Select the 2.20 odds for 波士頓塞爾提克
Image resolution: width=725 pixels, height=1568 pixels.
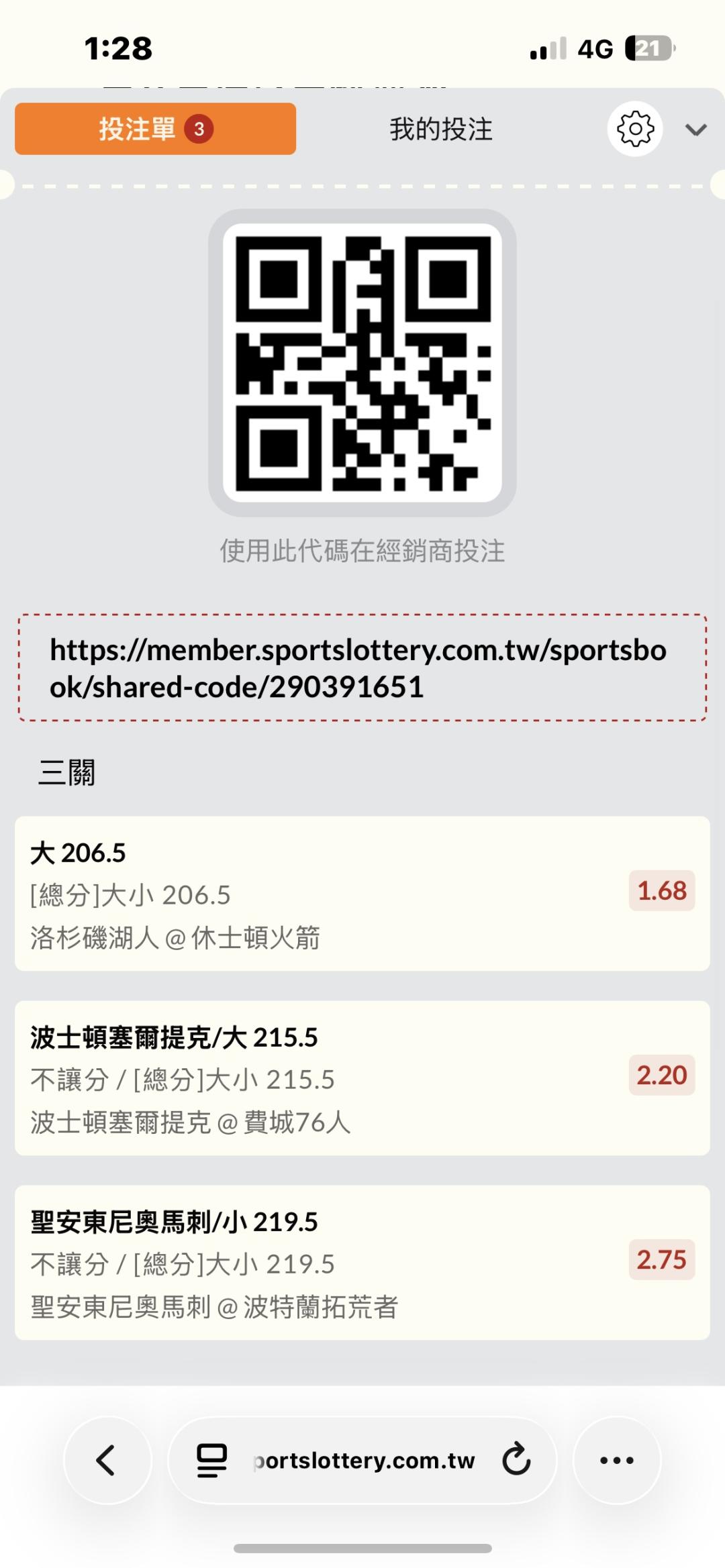(661, 1076)
